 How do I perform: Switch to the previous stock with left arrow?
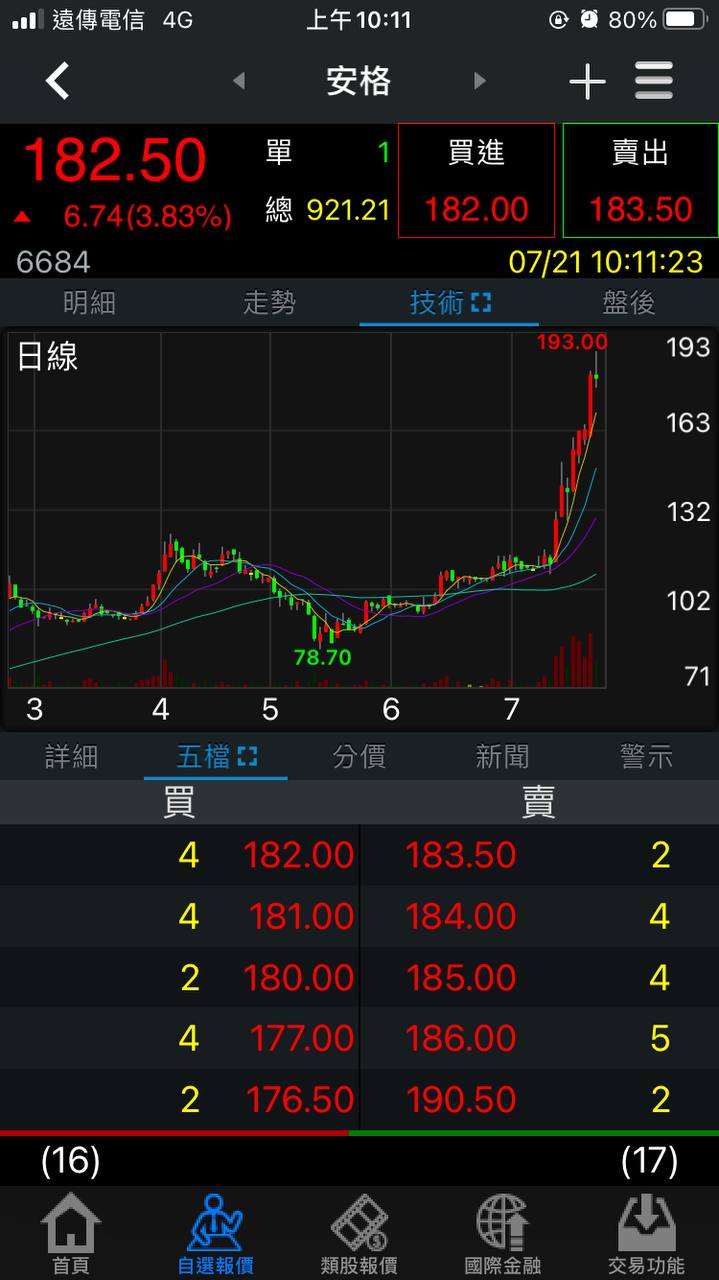(x=238, y=81)
